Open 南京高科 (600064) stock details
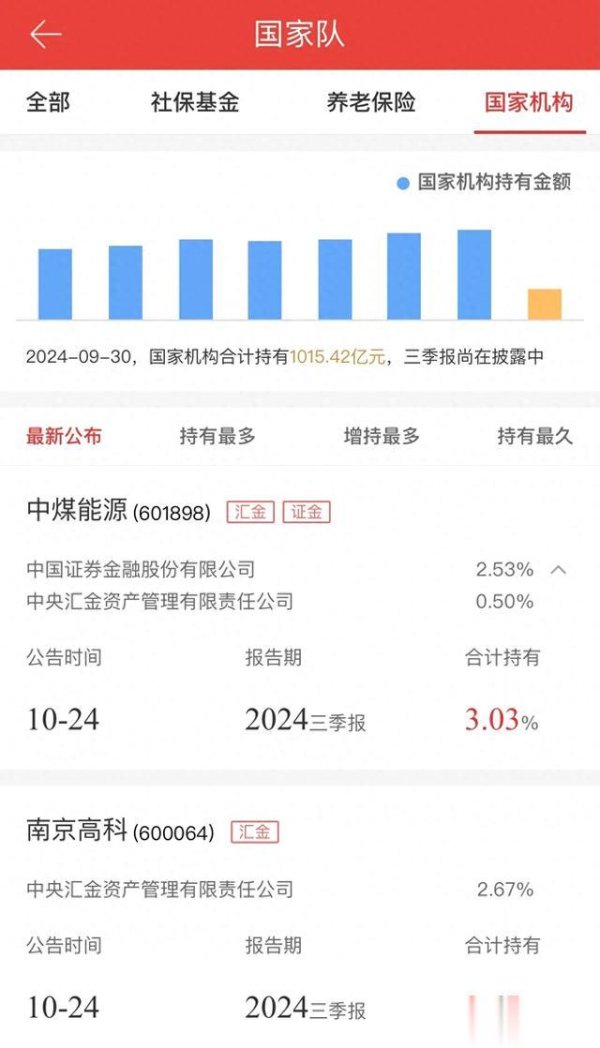 click(120, 831)
